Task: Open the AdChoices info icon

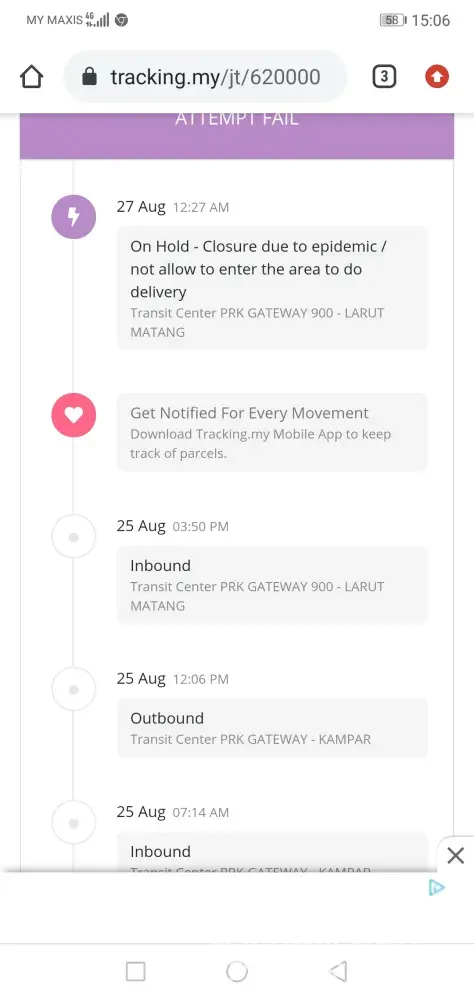Action: (436, 887)
